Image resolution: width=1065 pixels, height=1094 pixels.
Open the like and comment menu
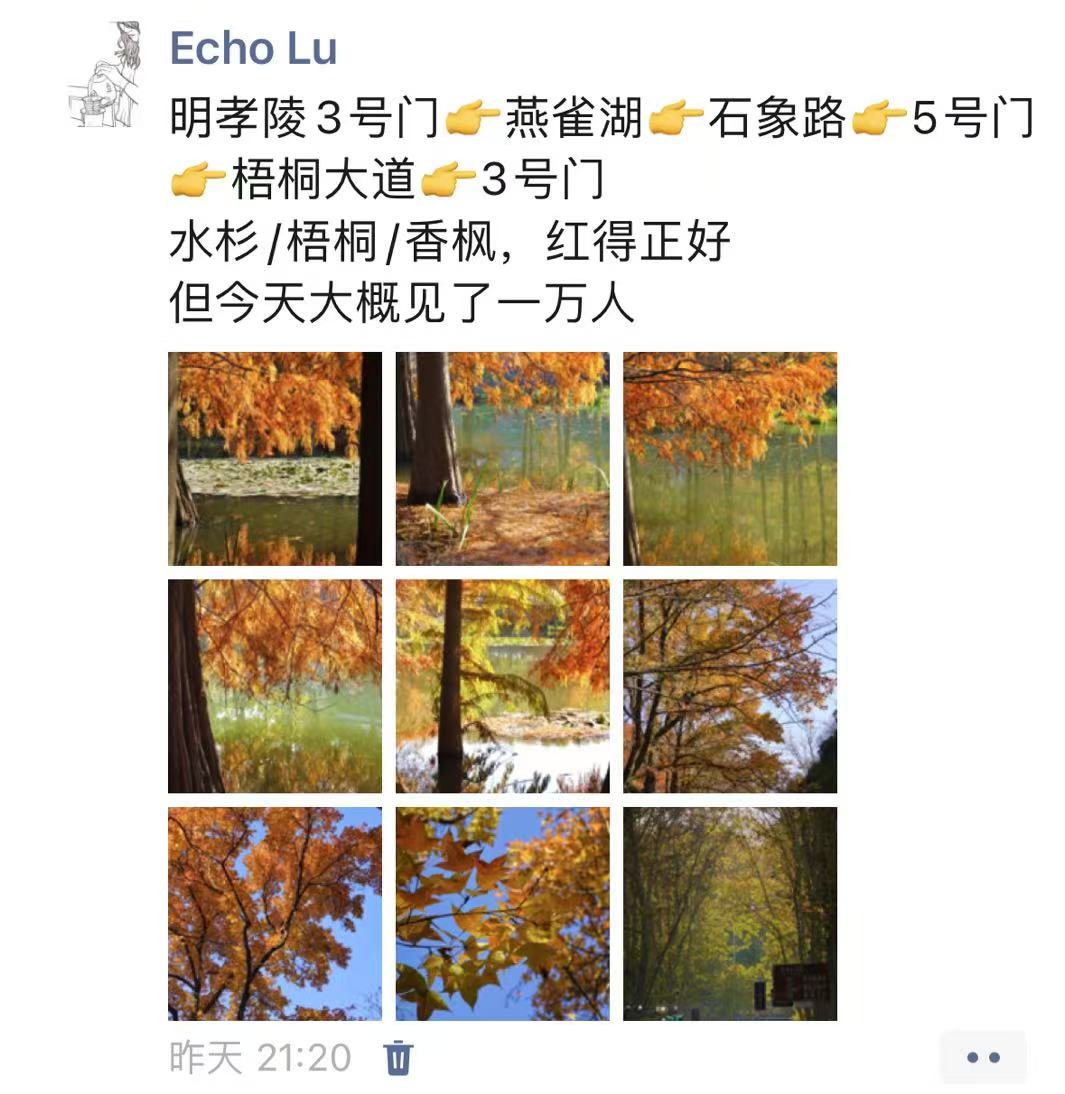tap(983, 1057)
